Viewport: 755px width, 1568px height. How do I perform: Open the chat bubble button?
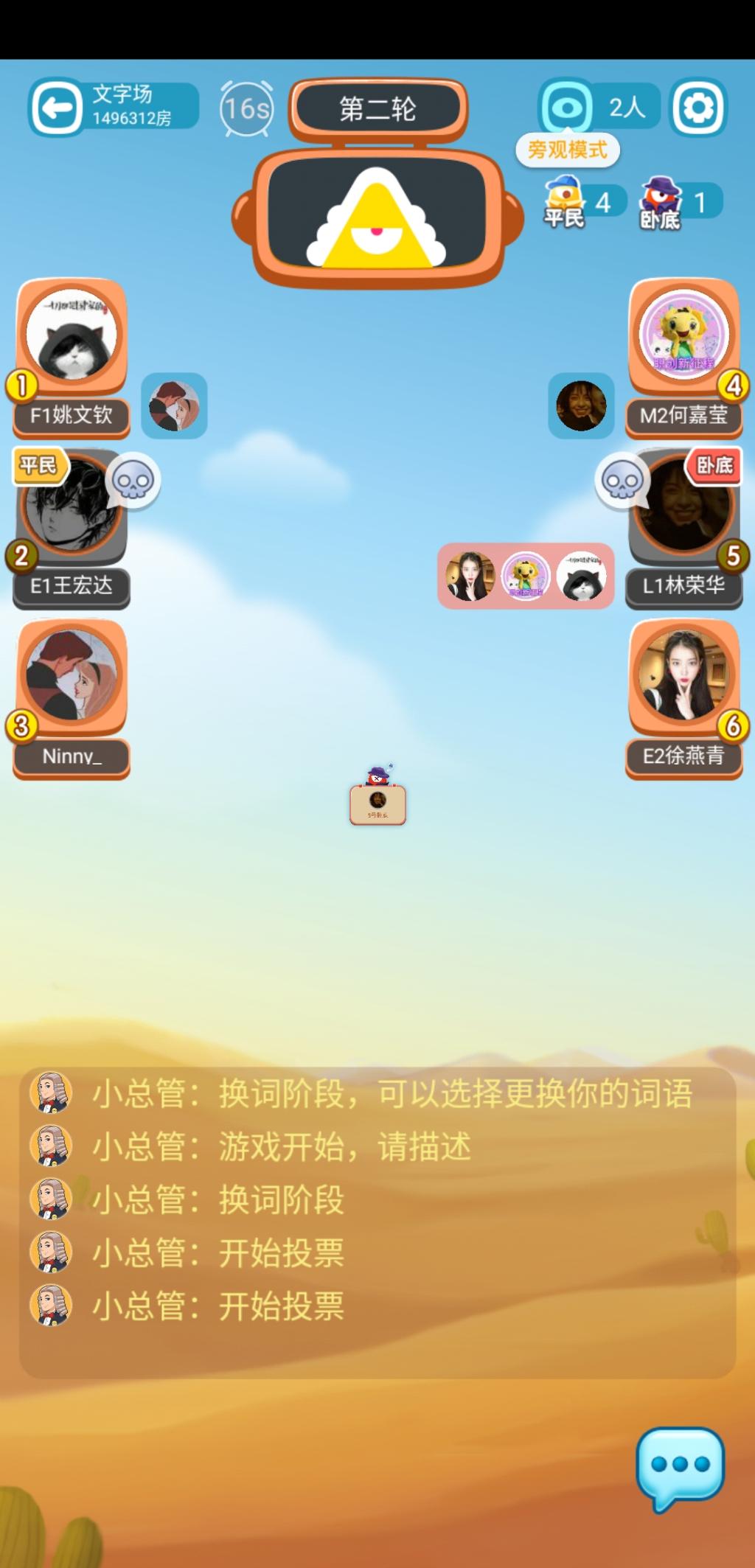click(680, 1465)
